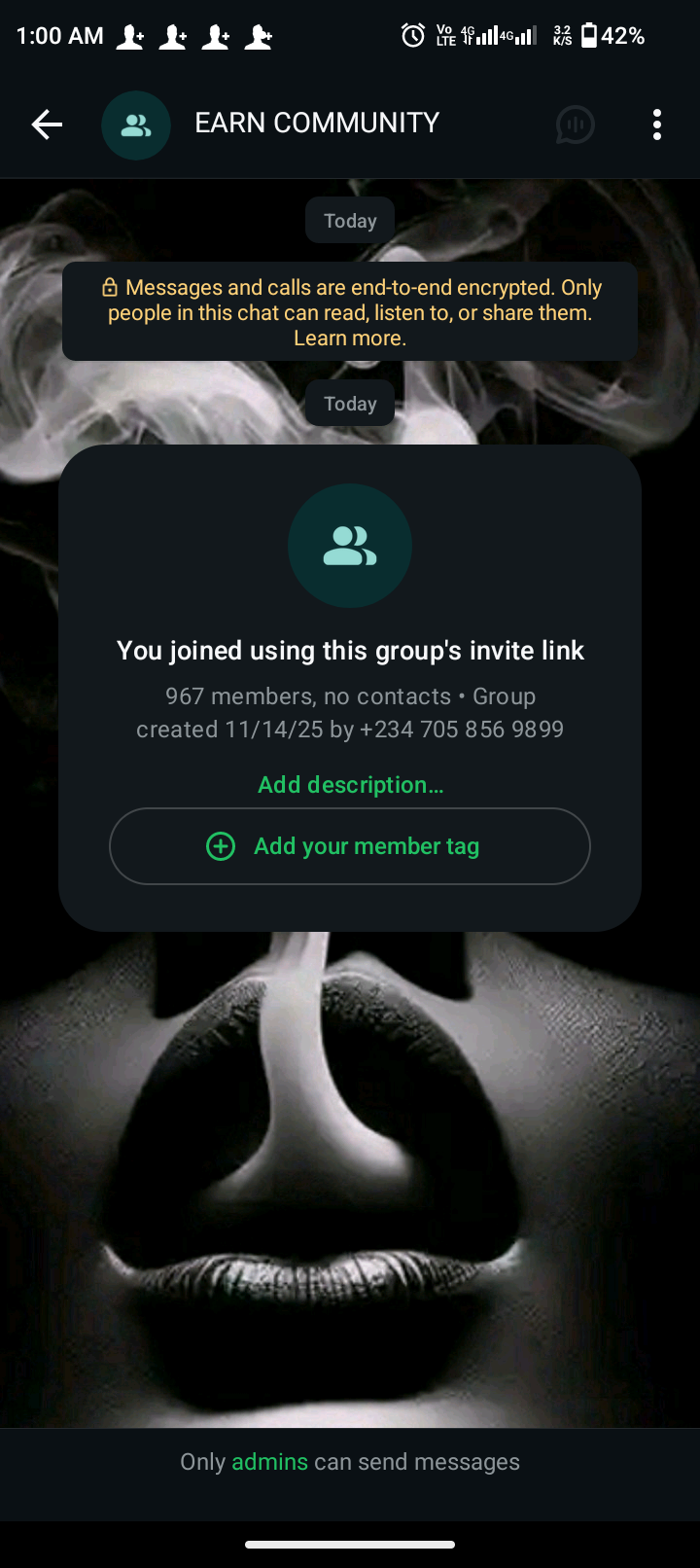Open EARN COMMUNITY group info
The width and height of the screenshot is (700, 1568).
tap(317, 124)
